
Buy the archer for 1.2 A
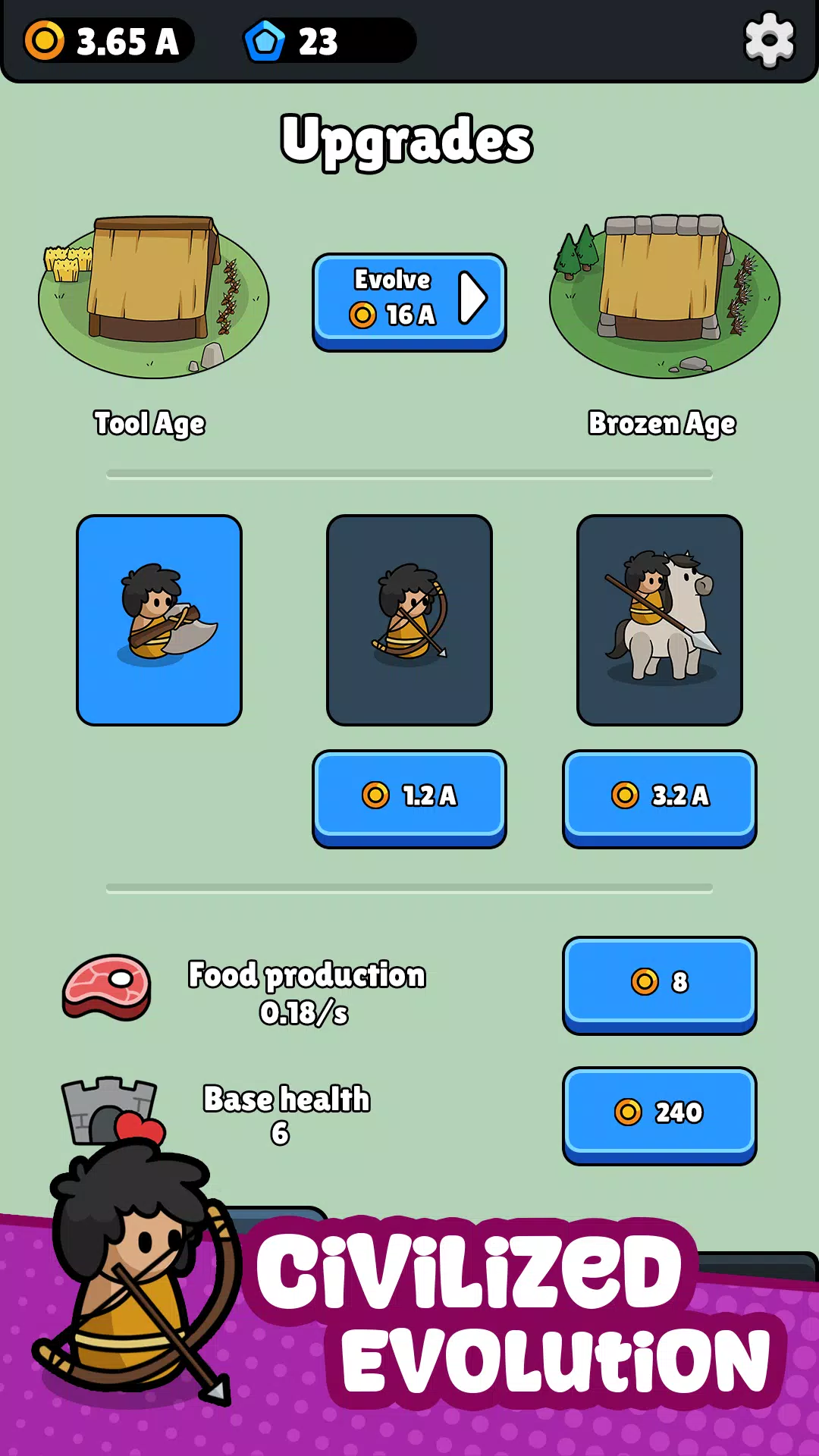409,796
